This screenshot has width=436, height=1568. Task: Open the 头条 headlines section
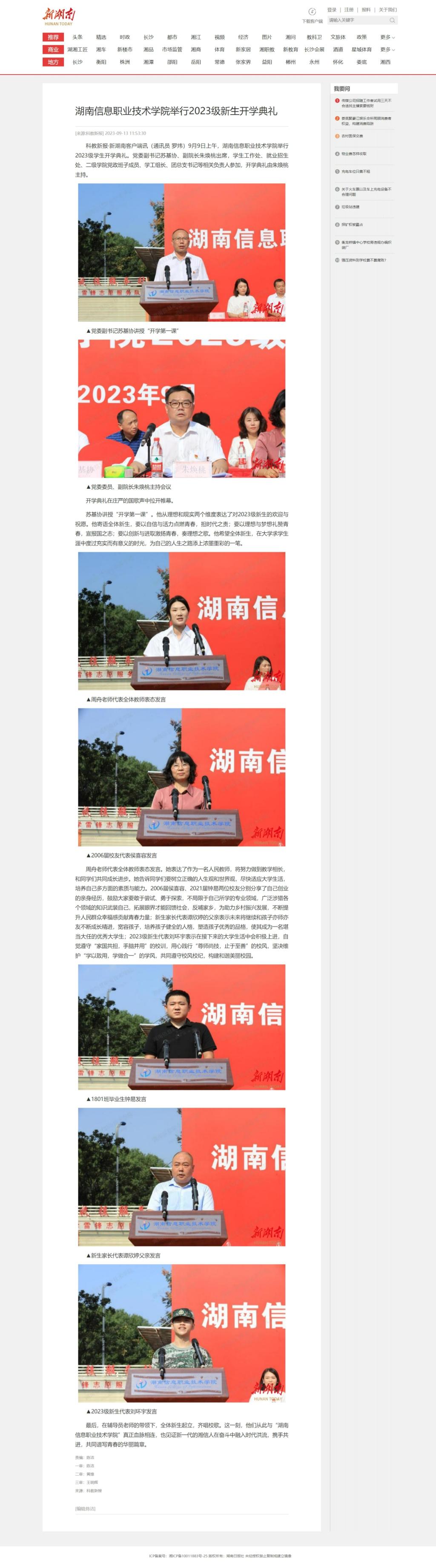[77, 37]
